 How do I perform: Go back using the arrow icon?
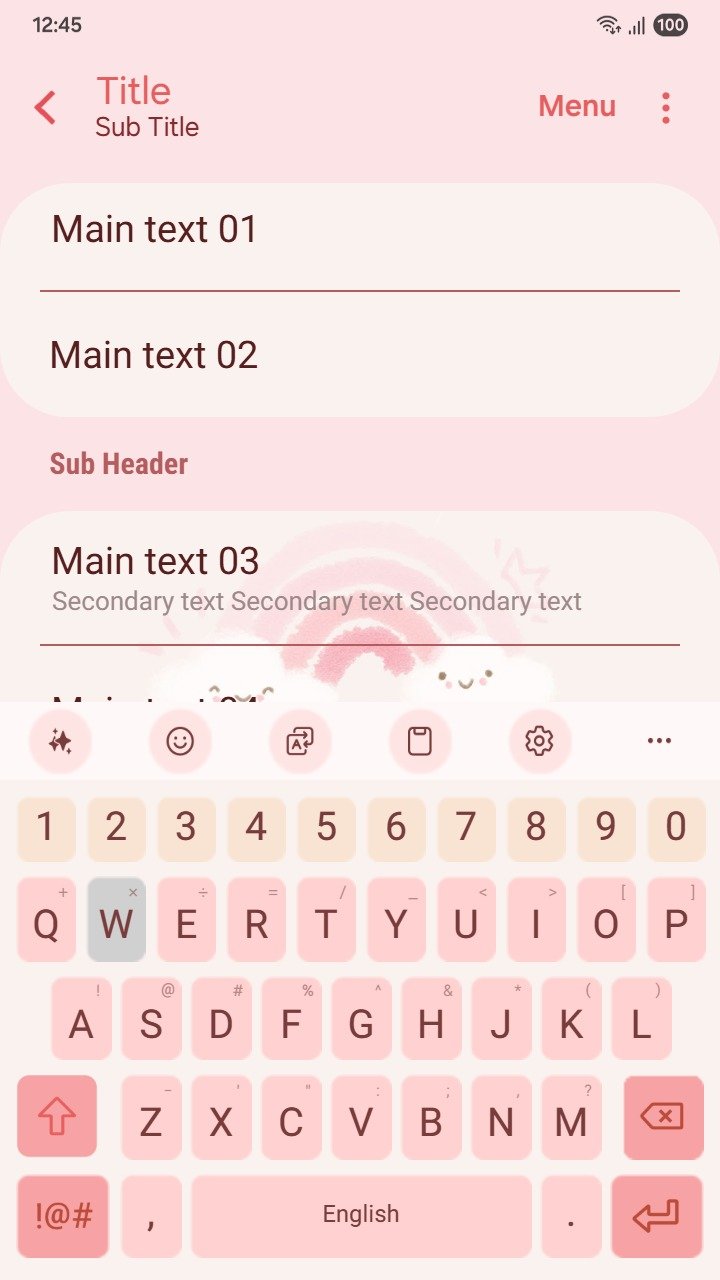point(45,107)
